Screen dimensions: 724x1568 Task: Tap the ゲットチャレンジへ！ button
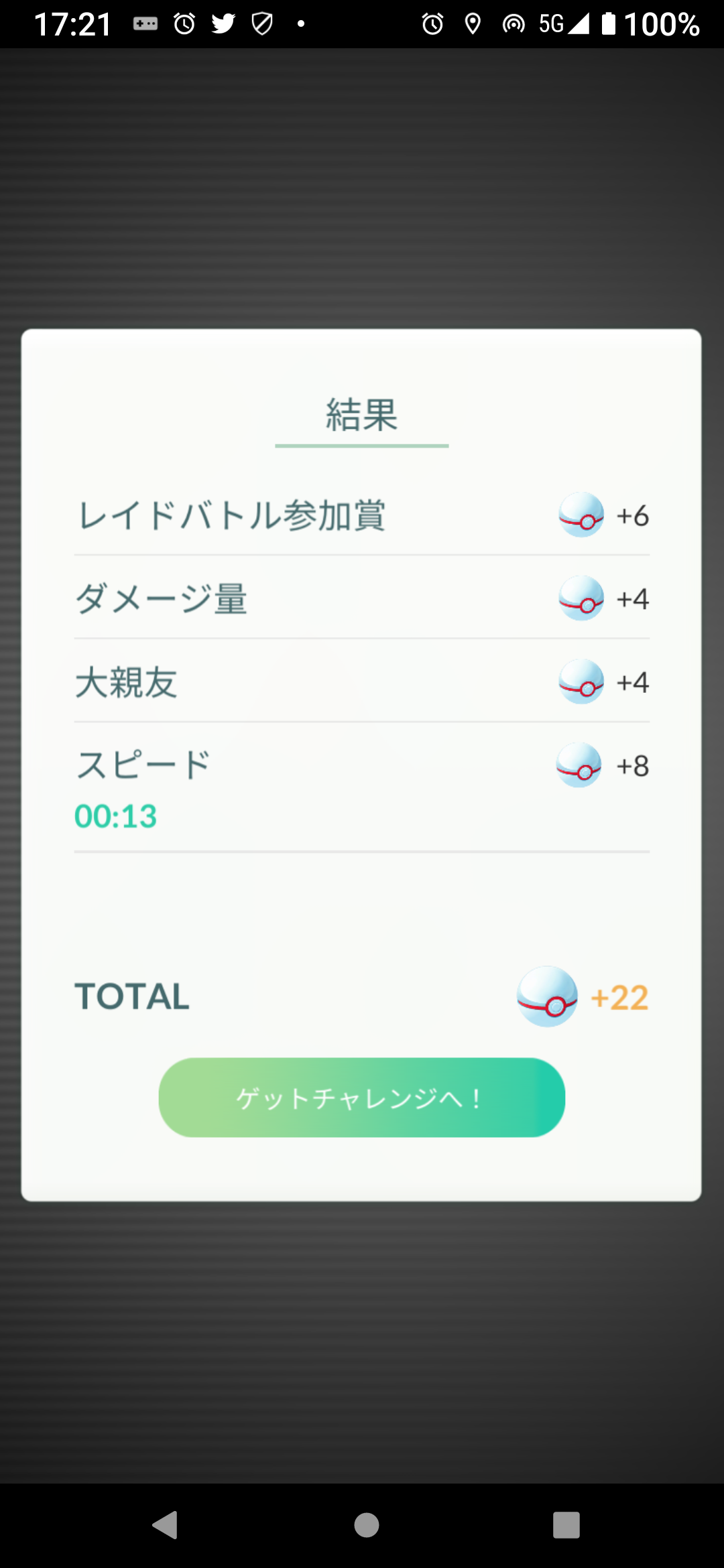pyautogui.click(x=362, y=1098)
